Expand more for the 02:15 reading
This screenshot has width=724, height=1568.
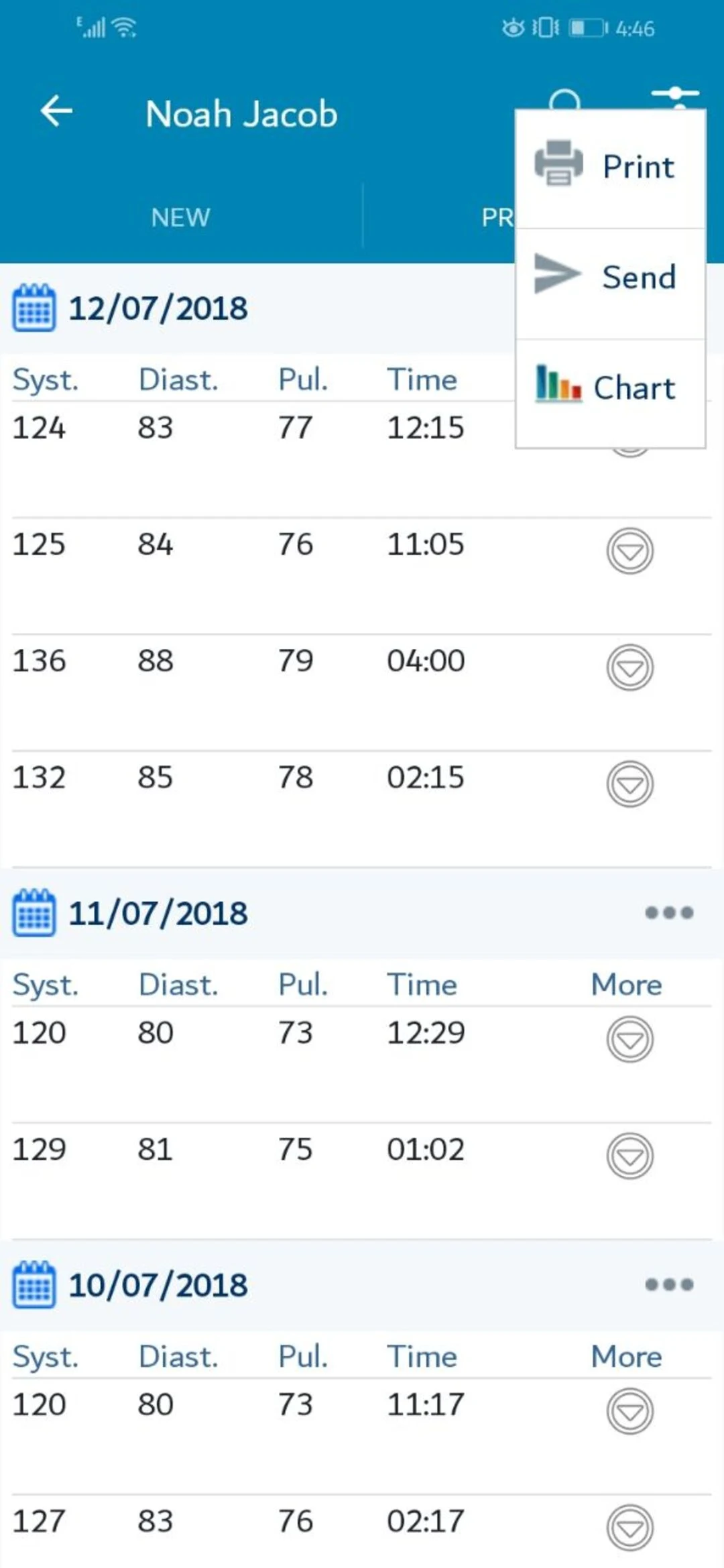pyautogui.click(x=629, y=784)
